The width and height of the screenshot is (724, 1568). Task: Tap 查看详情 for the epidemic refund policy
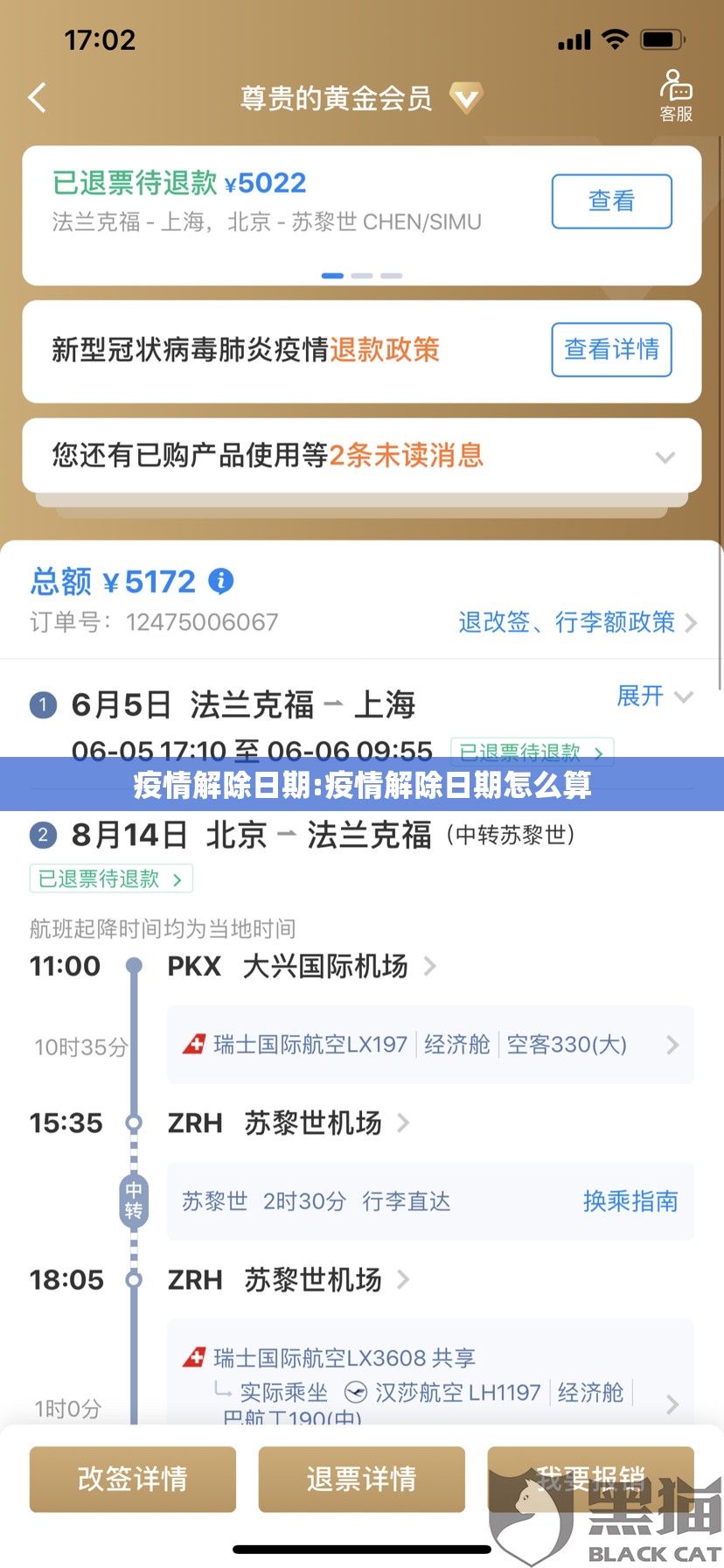tap(611, 349)
